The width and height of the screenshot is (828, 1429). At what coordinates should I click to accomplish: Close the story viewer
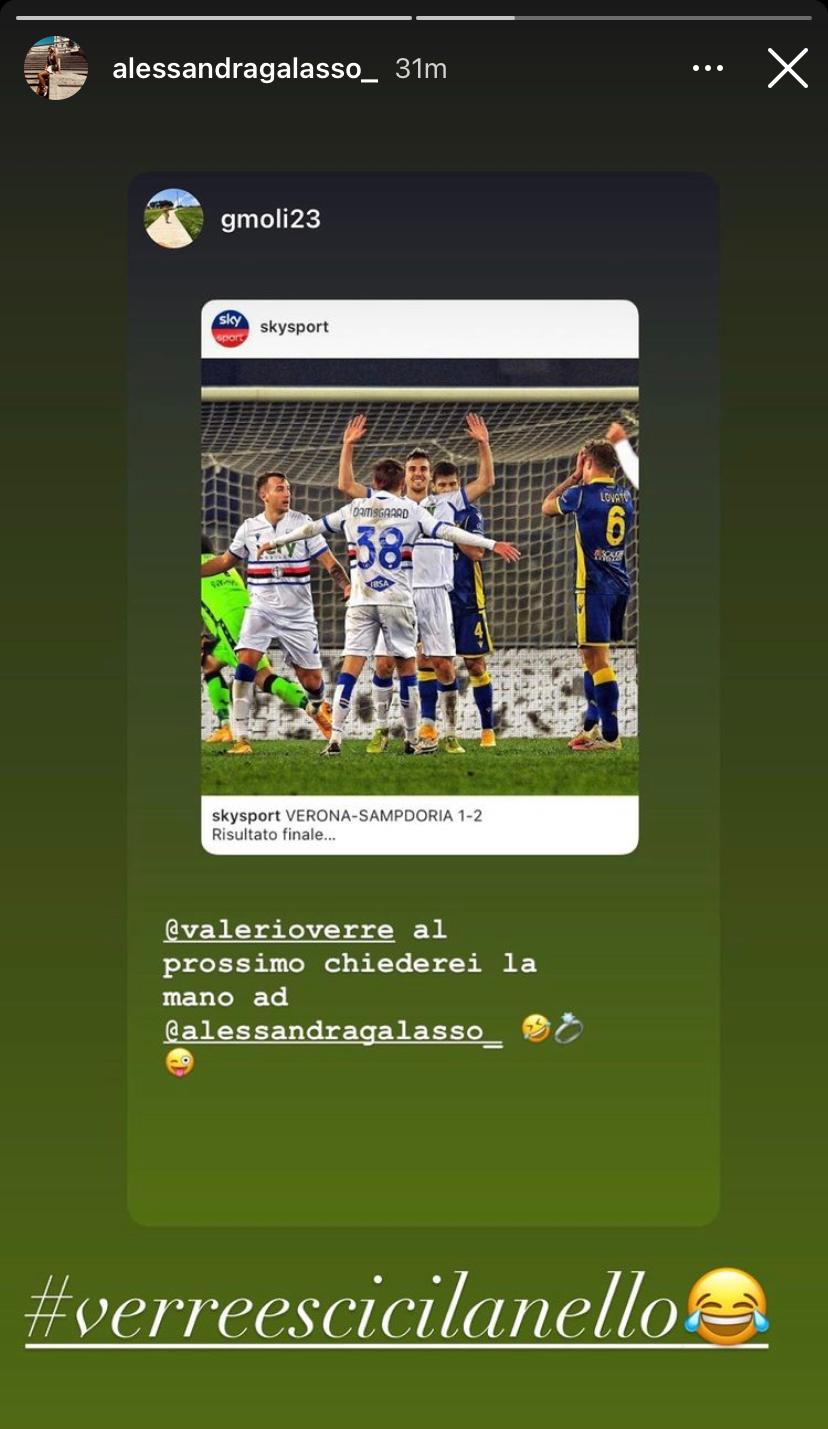pyautogui.click(x=787, y=69)
